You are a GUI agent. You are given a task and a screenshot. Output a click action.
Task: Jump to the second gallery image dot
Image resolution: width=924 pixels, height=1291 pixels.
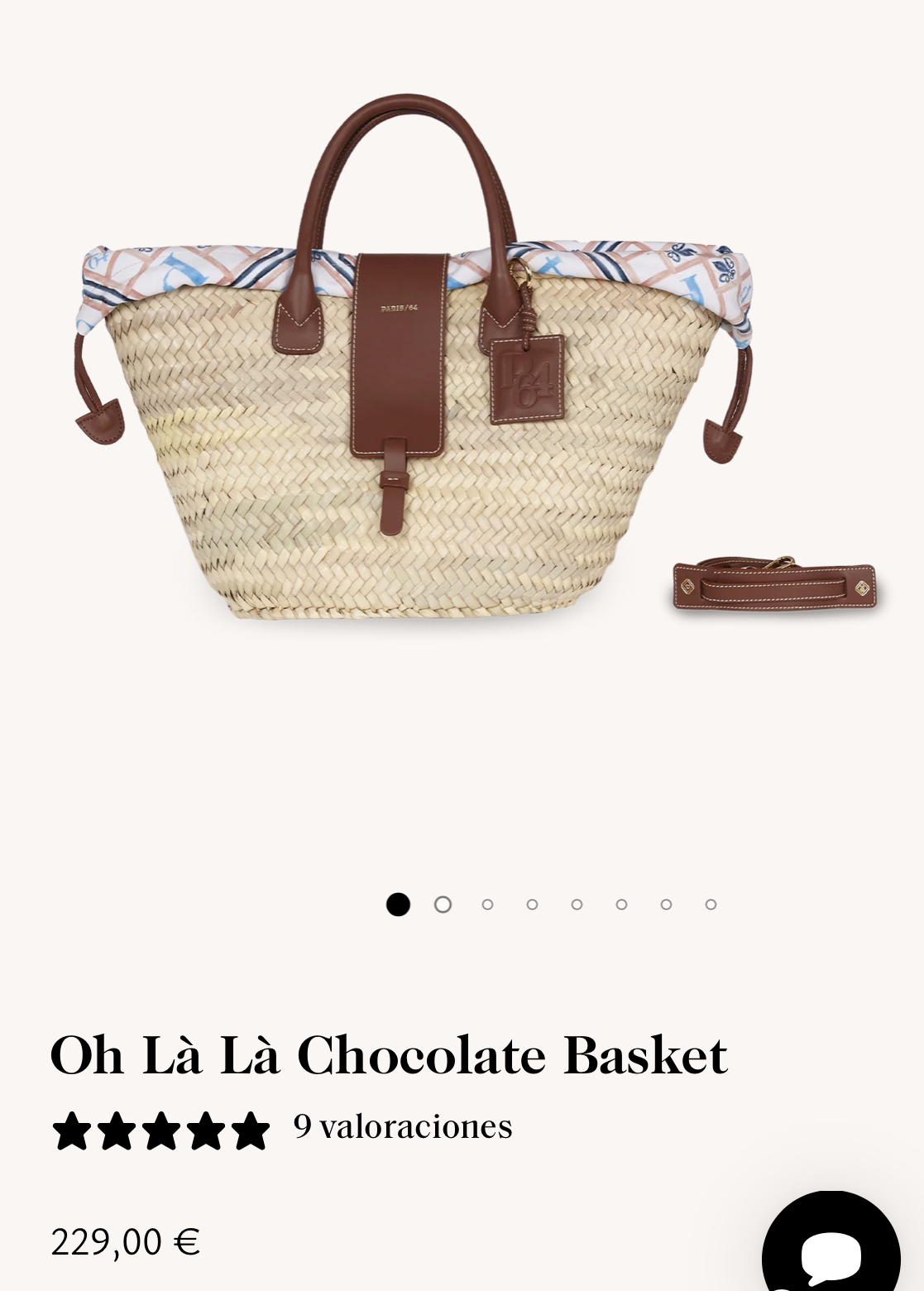pyautogui.click(x=443, y=905)
